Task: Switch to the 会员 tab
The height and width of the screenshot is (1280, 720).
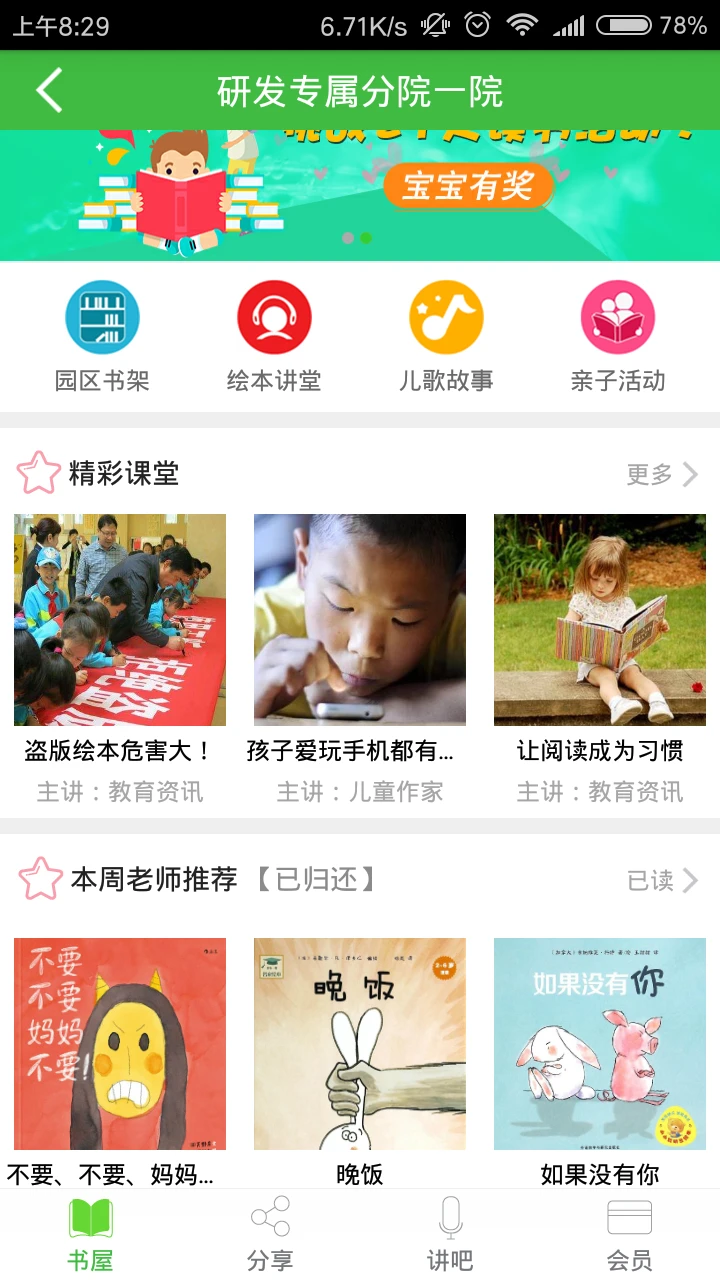Action: (630, 1234)
